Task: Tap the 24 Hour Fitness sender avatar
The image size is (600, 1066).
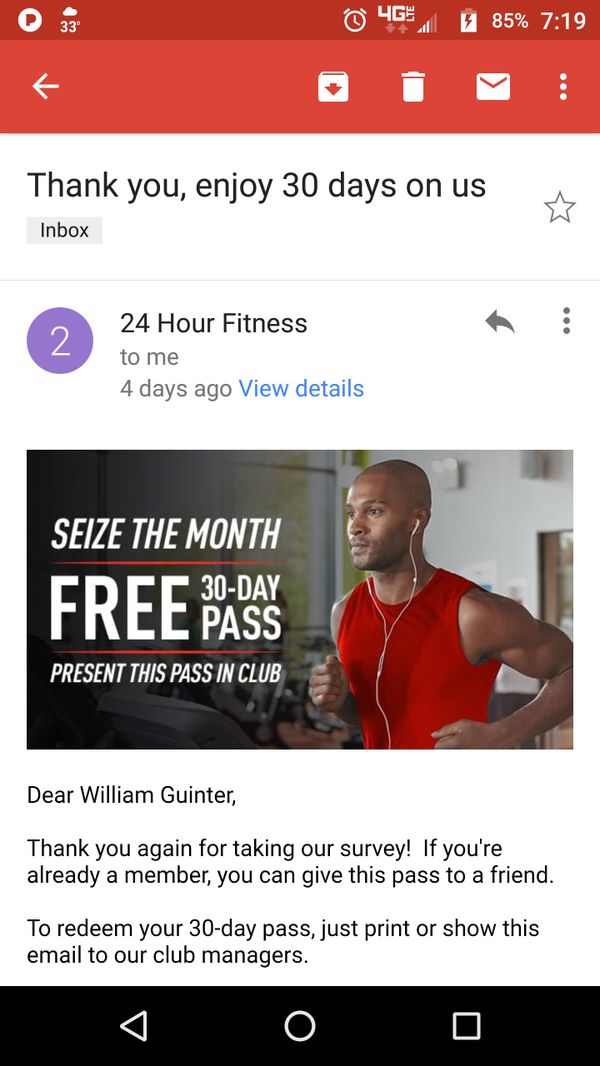Action: coord(60,341)
